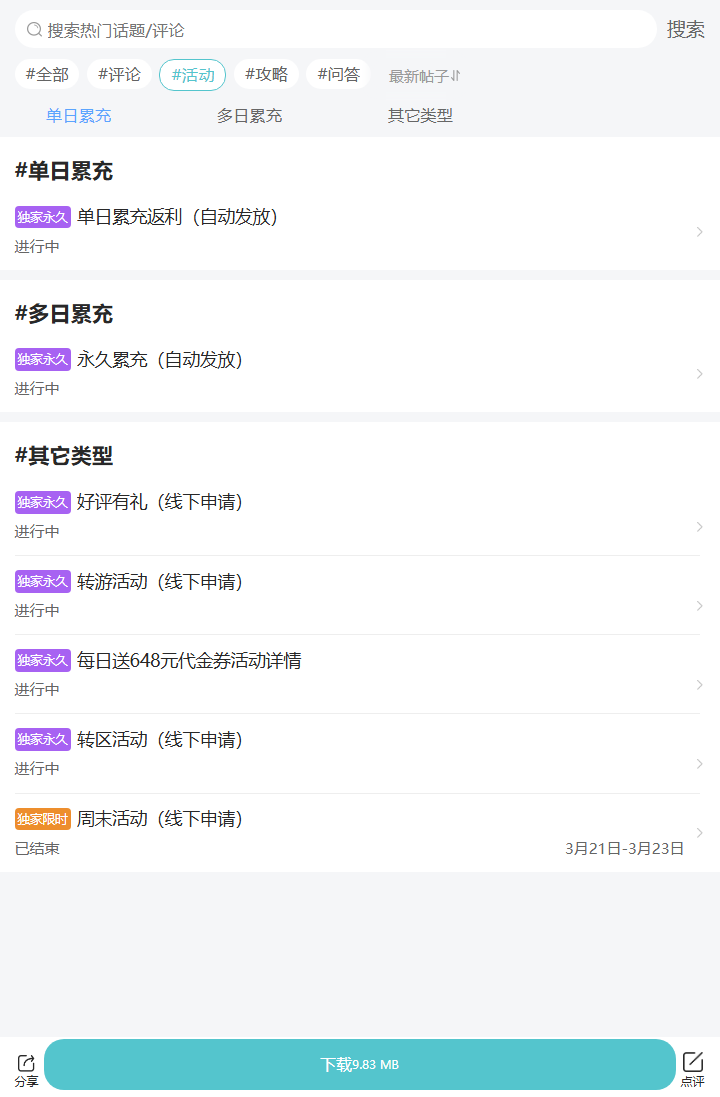Screen dimensions: 720x1097
Task: Tap the 搜索 button
Action: point(685,30)
